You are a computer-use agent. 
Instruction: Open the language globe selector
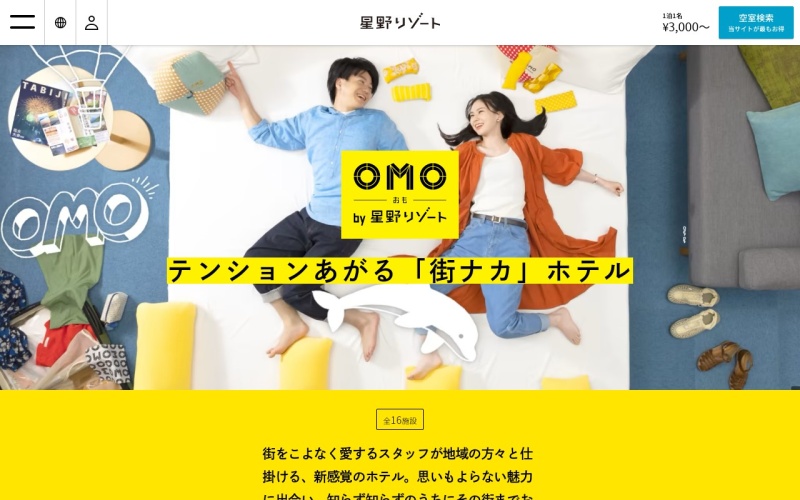[60, 22]
